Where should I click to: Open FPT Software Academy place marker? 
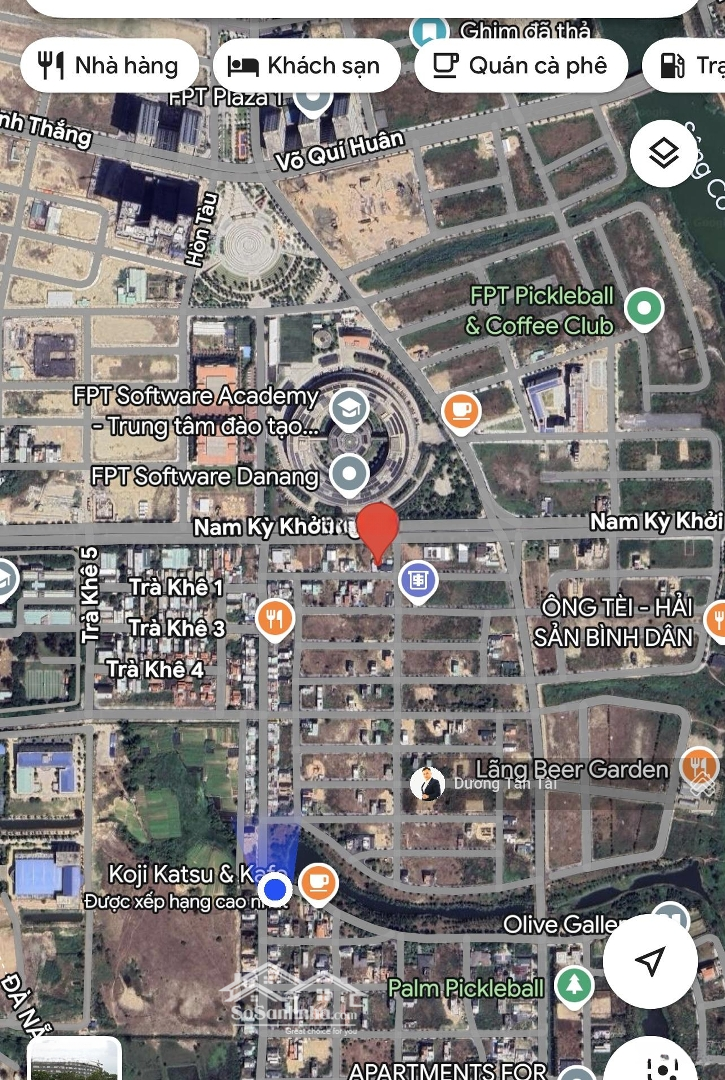[348, 408]
